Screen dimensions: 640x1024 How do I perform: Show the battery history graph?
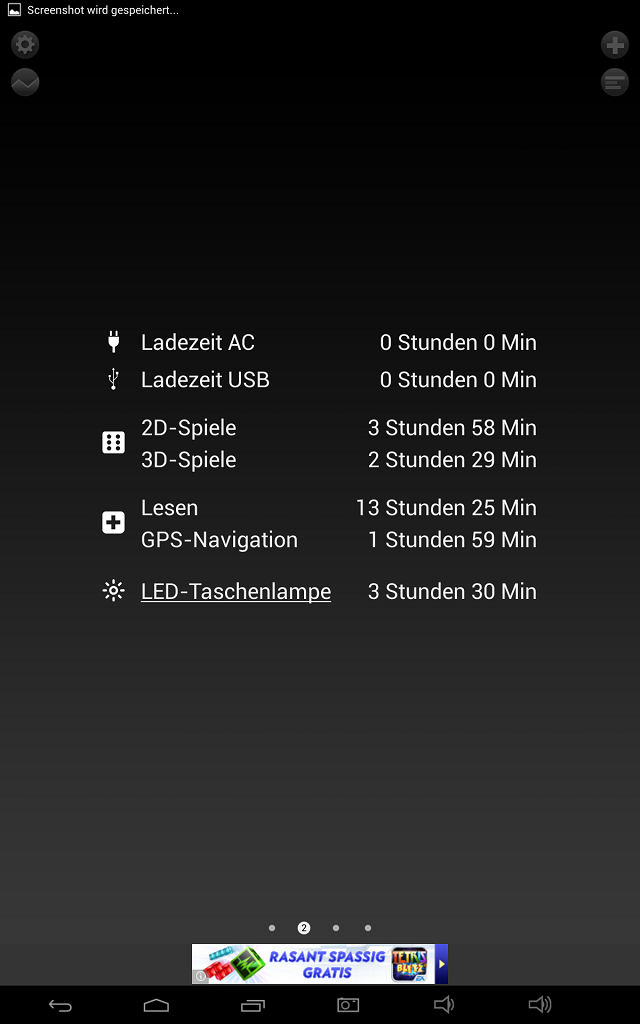coord(25,82)
